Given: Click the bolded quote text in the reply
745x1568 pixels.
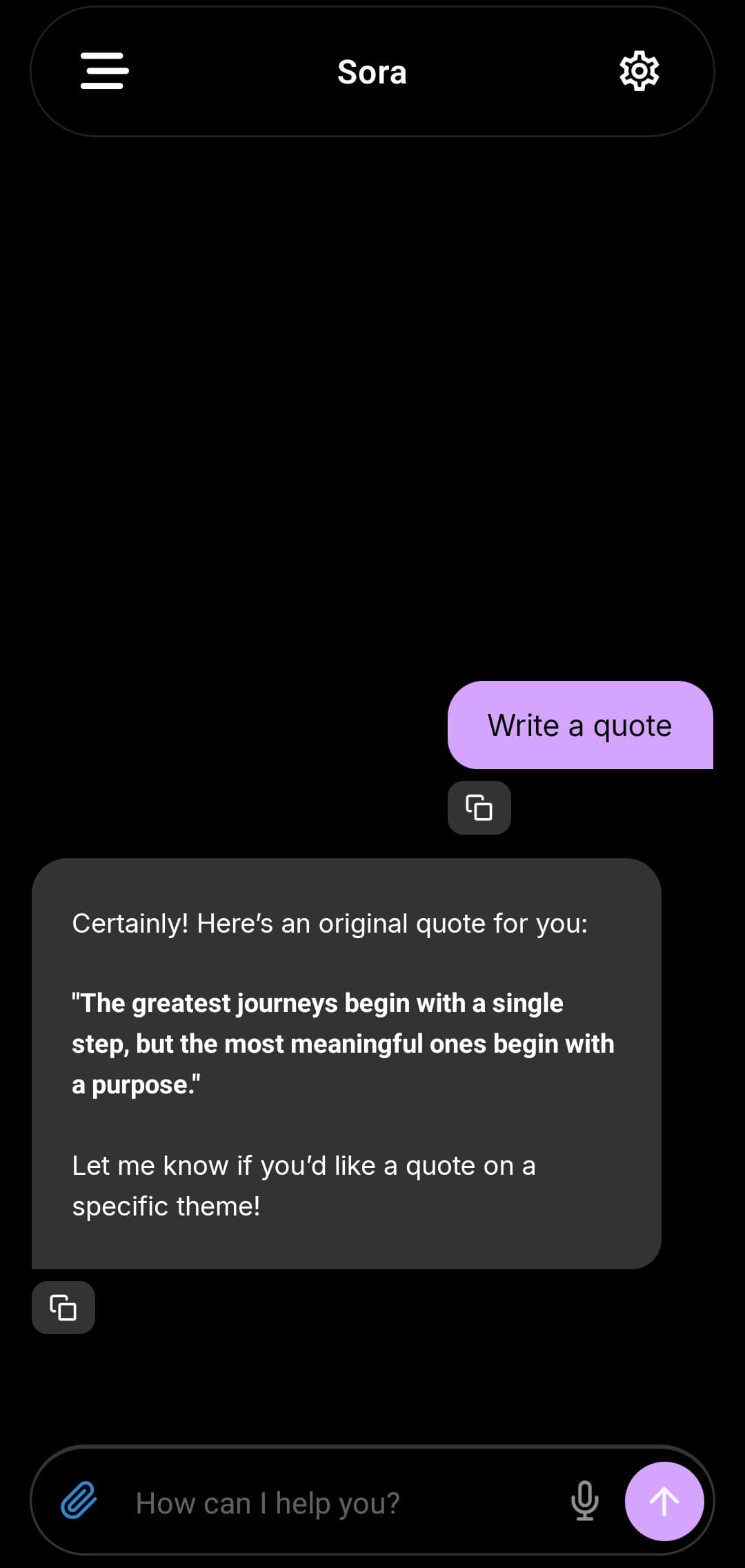Looking at the screenshot, I should click(x=343, y=1043).
